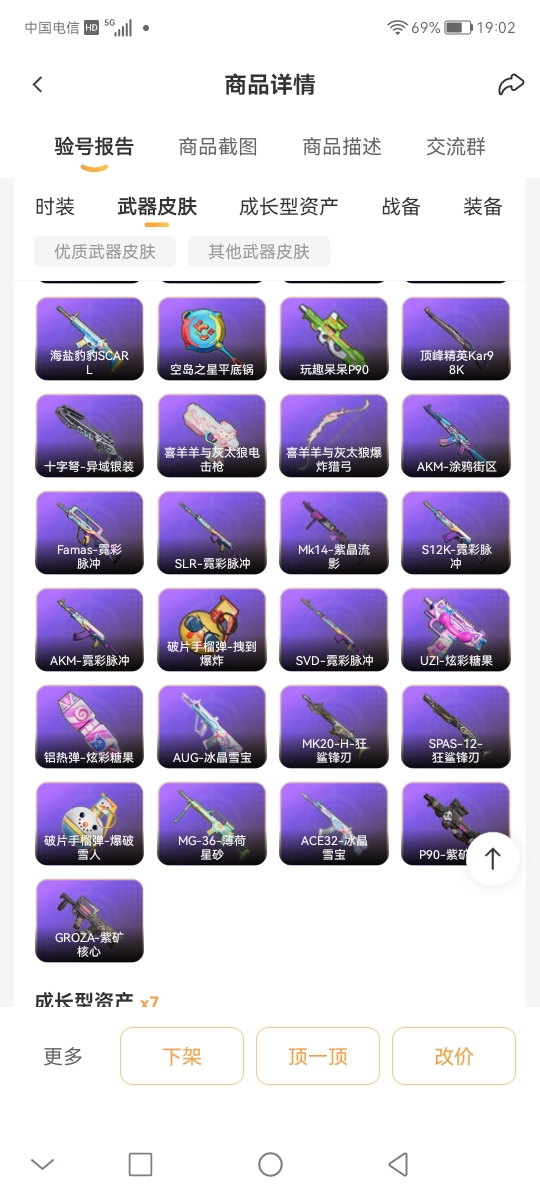Select the 时装 category tab
The width and height of the screenshot is (540, 1200).
[55, 207]
